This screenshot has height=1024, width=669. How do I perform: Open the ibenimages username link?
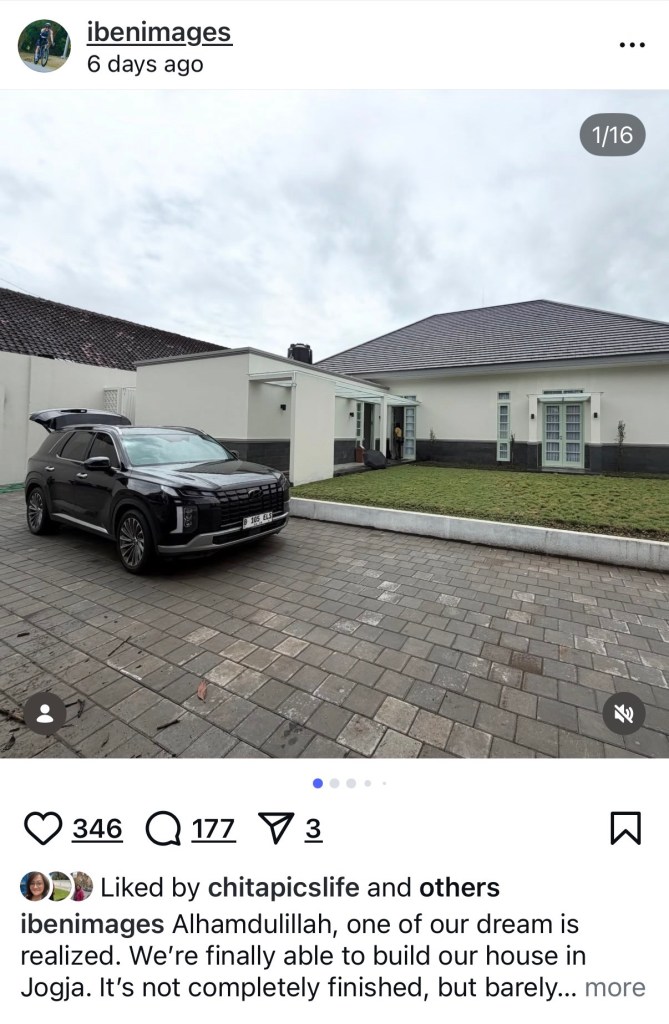[x=159, y=32]
